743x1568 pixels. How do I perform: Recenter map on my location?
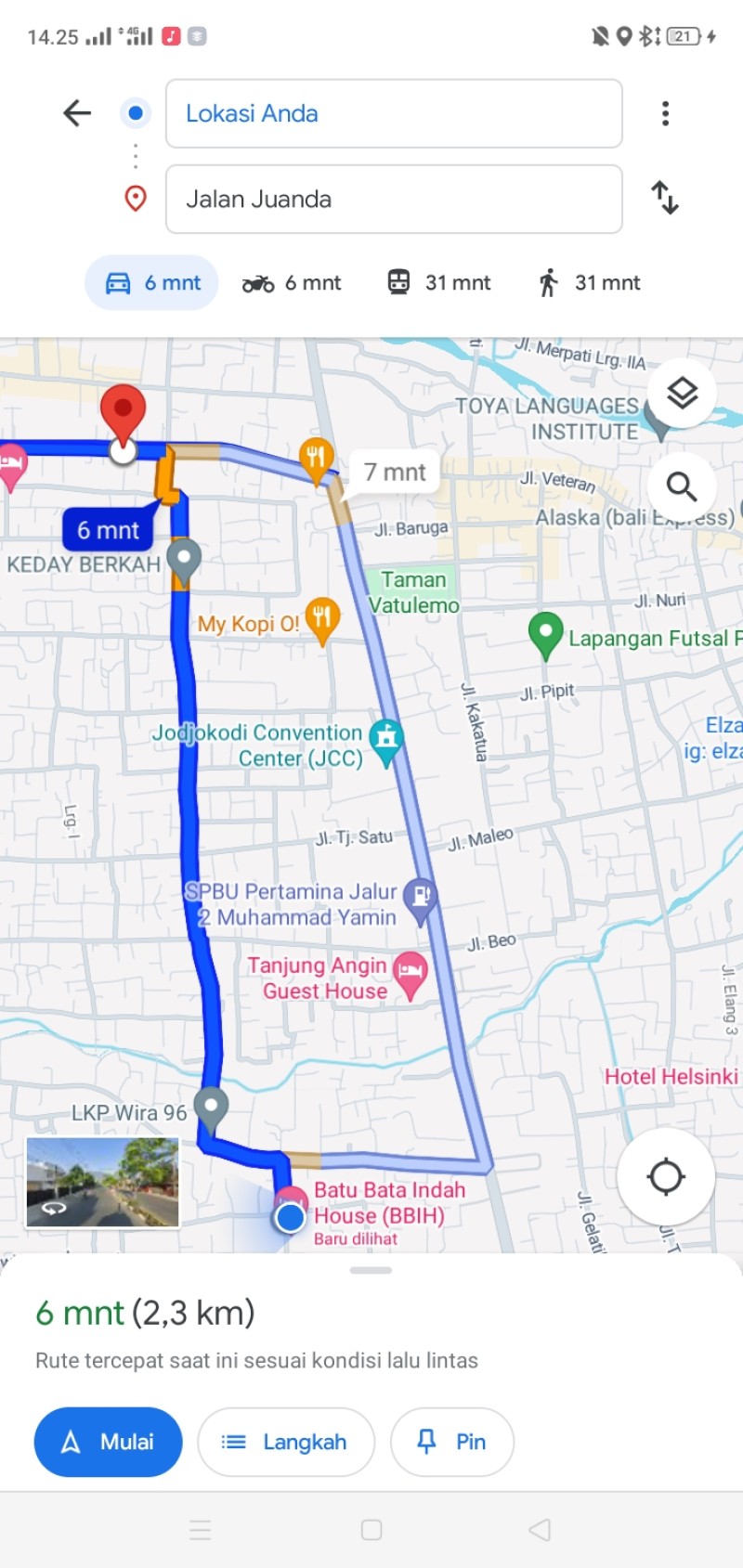click(x=666, y=1176)
